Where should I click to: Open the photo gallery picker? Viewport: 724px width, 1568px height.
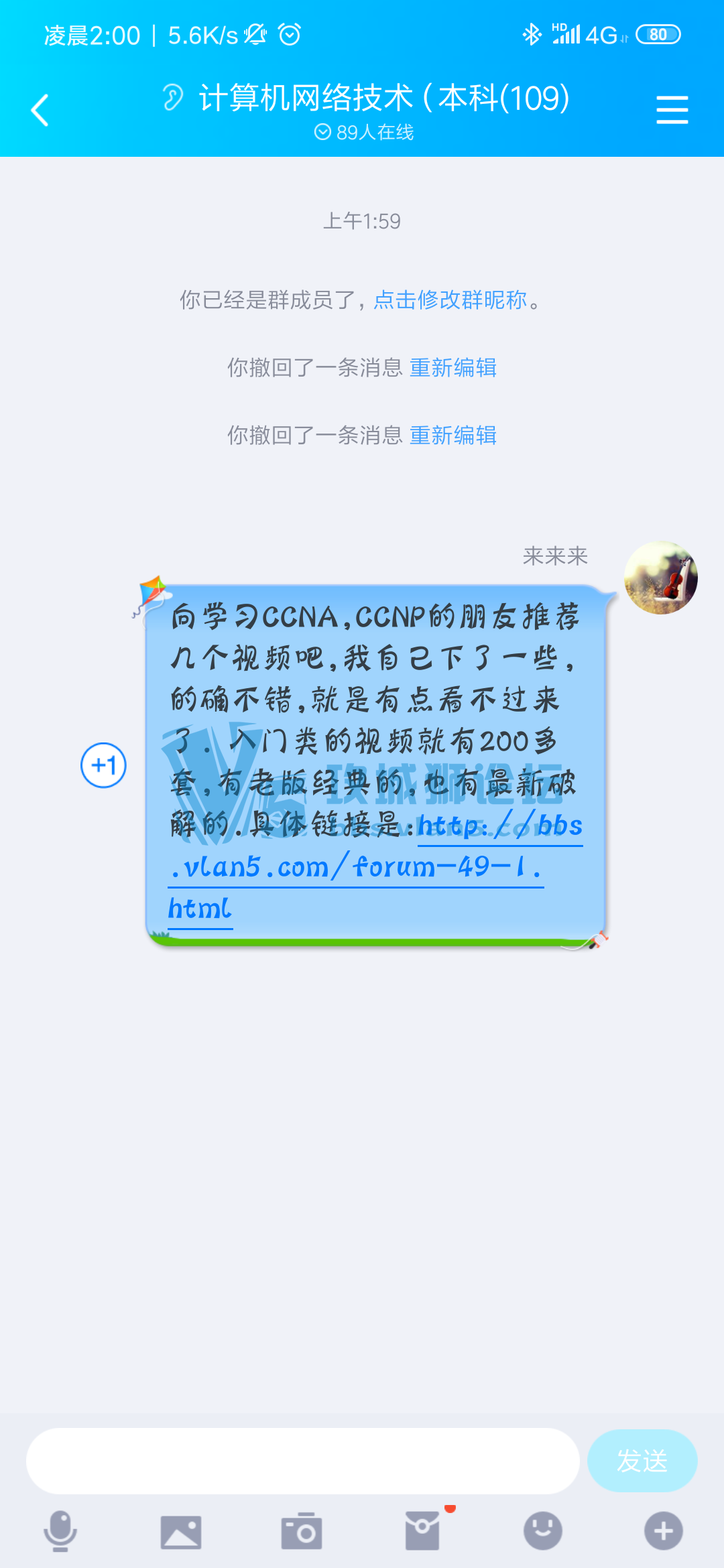tap(181, 1531)
